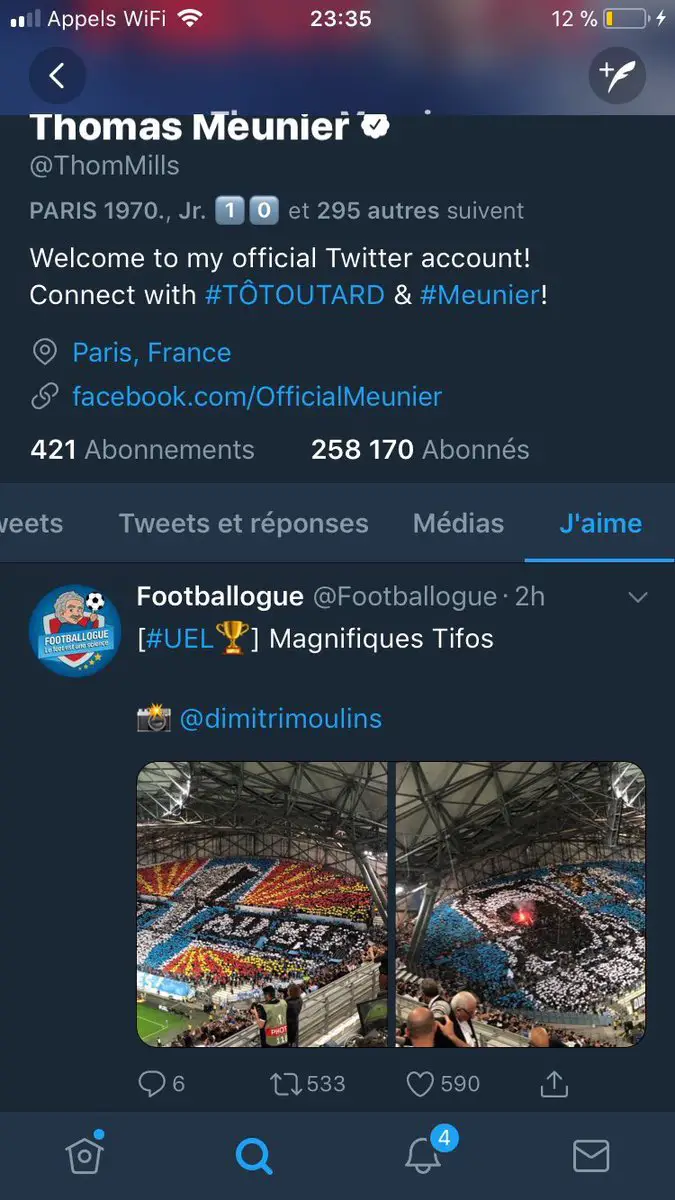The width and height of the screenshot is (675, 1200).
Task: Switch to the Médias tab
Action: click(x=458, y=523)
